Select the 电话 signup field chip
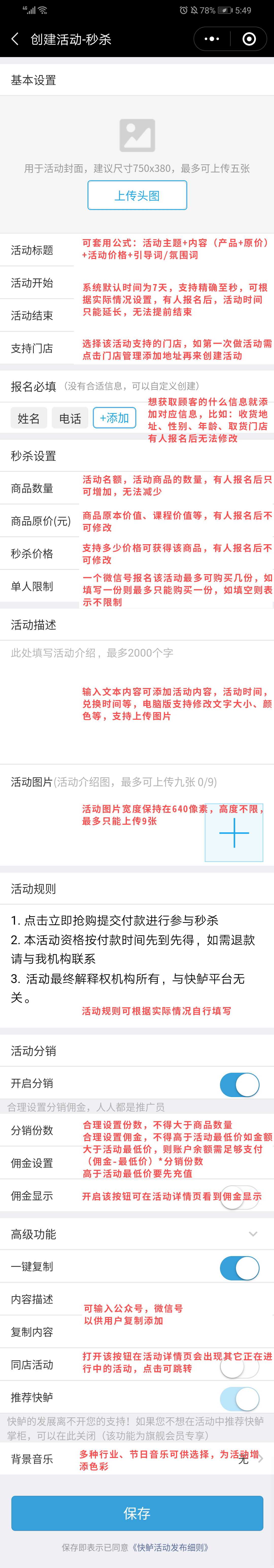274x1568 pixels. tap(70, 418)
